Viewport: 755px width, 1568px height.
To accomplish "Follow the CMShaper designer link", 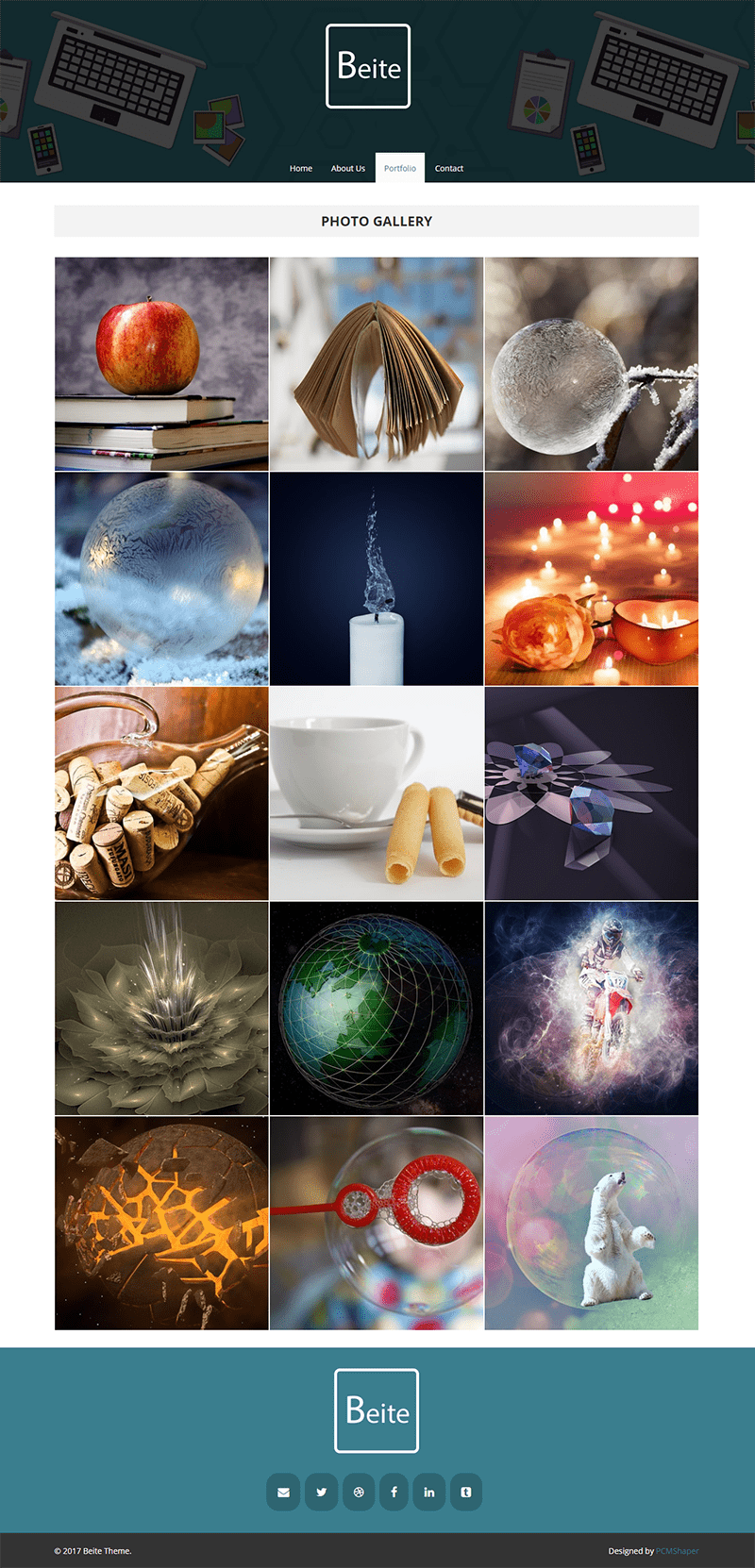I will coord(678,1551).
